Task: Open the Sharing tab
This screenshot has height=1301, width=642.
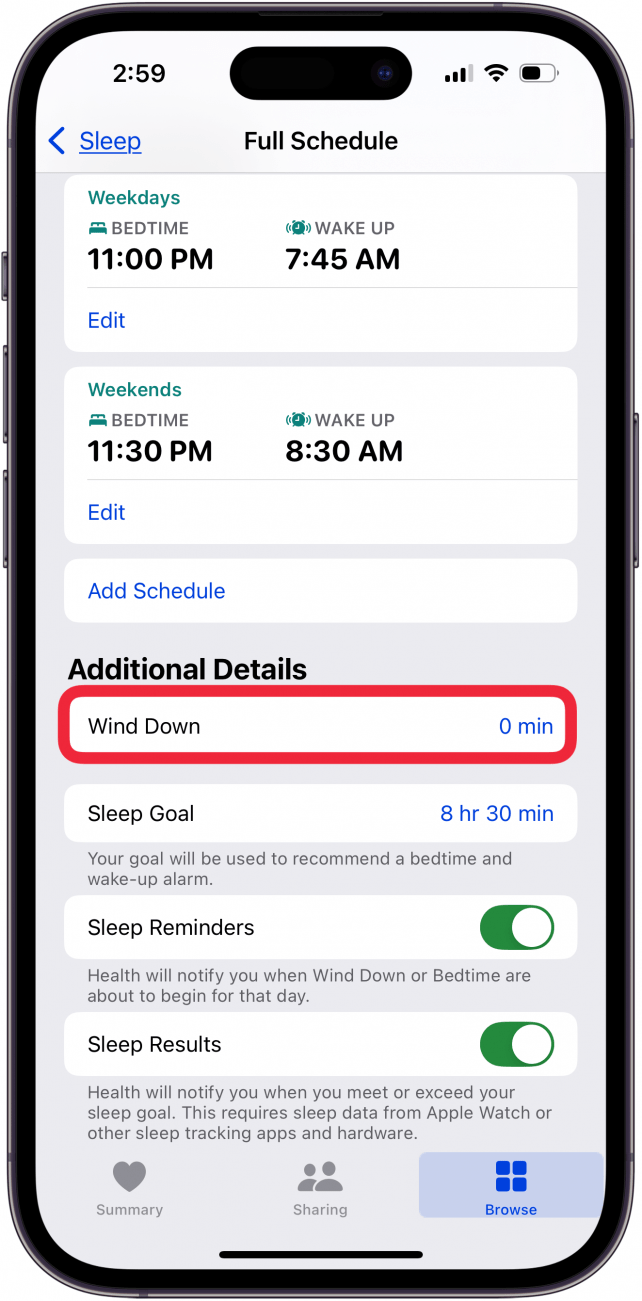Action: point(320,1188)
